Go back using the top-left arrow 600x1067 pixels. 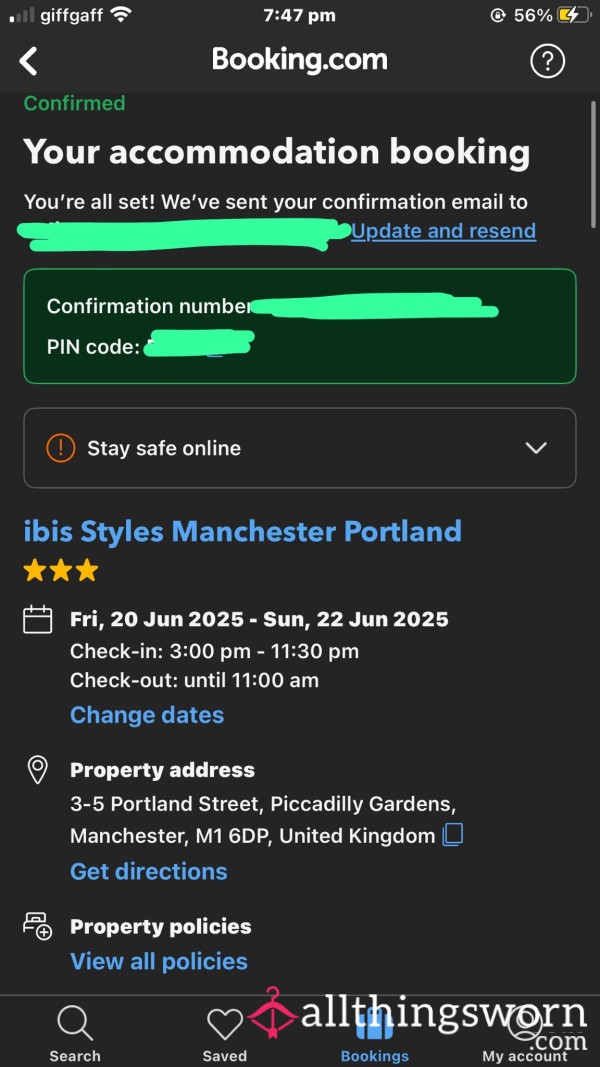[x=29, y=61]
